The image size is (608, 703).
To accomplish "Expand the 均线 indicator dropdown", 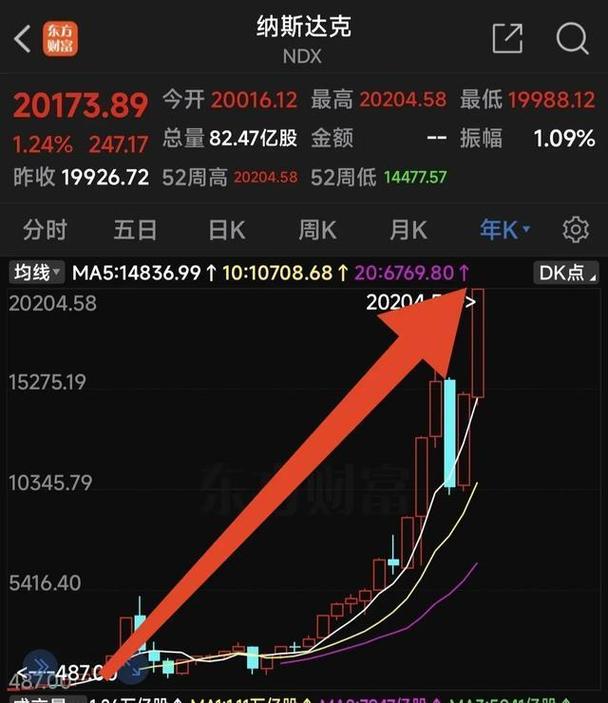I will [x=37, y=272].
